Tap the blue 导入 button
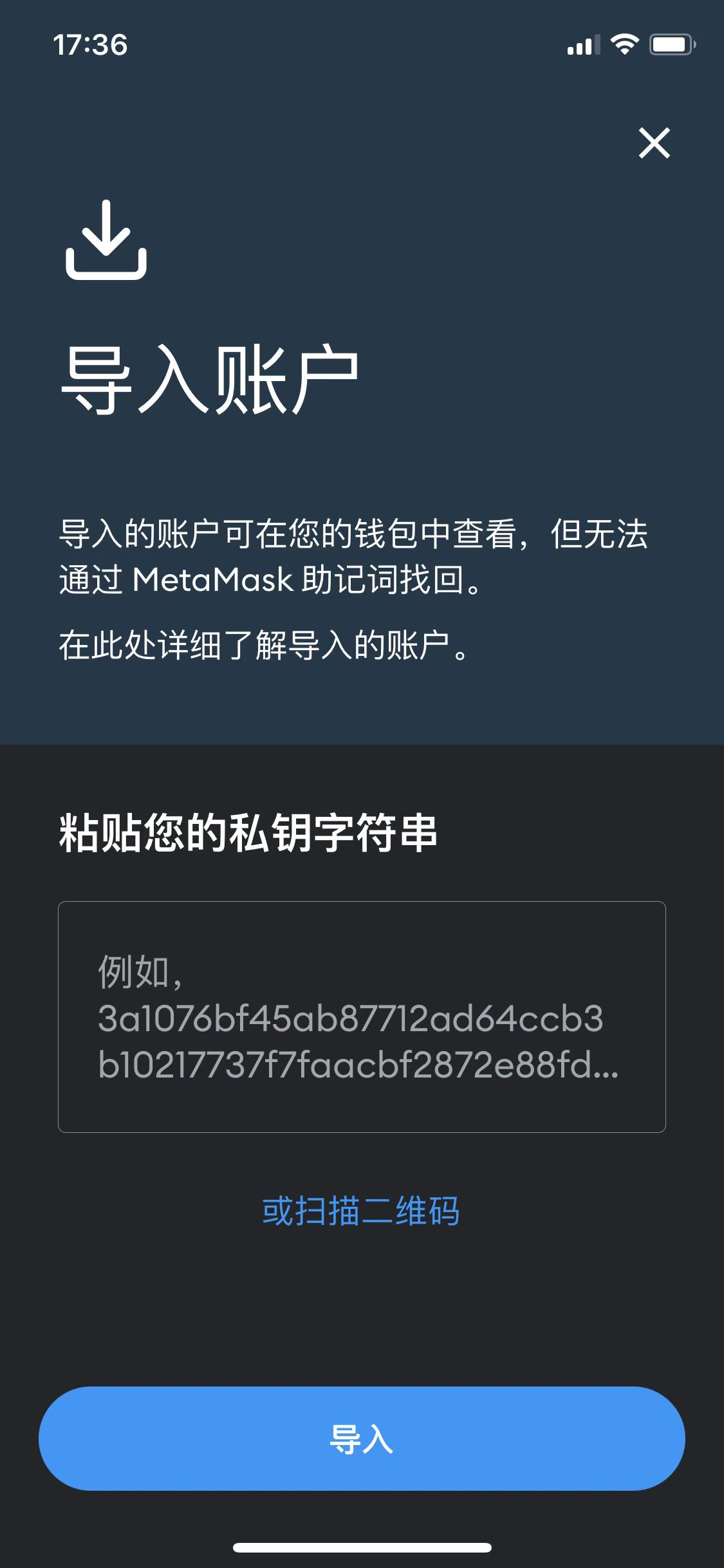724x1568 pixels. [362, 1439]
